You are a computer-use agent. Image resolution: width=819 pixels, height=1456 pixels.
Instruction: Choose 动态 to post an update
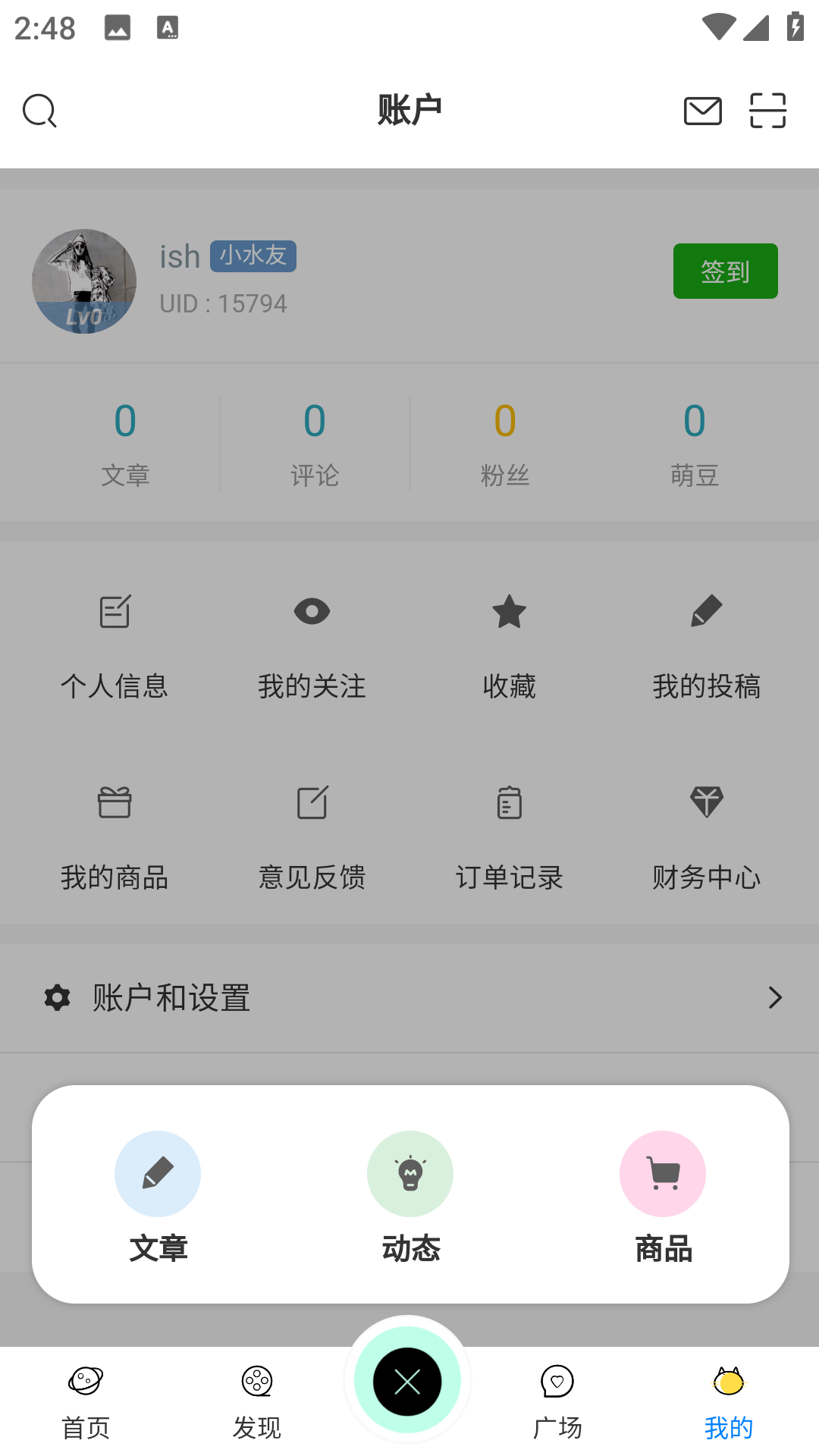pos(410,1196)
